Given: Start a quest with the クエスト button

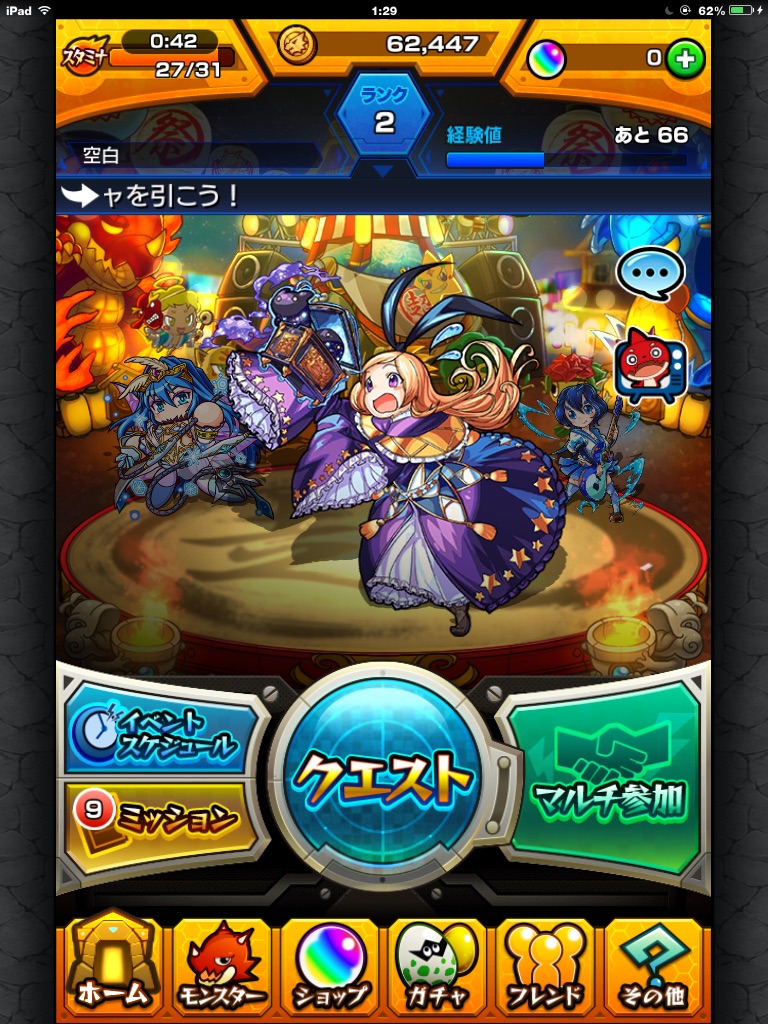Looking at the screenshot, I should coord(384,775).
